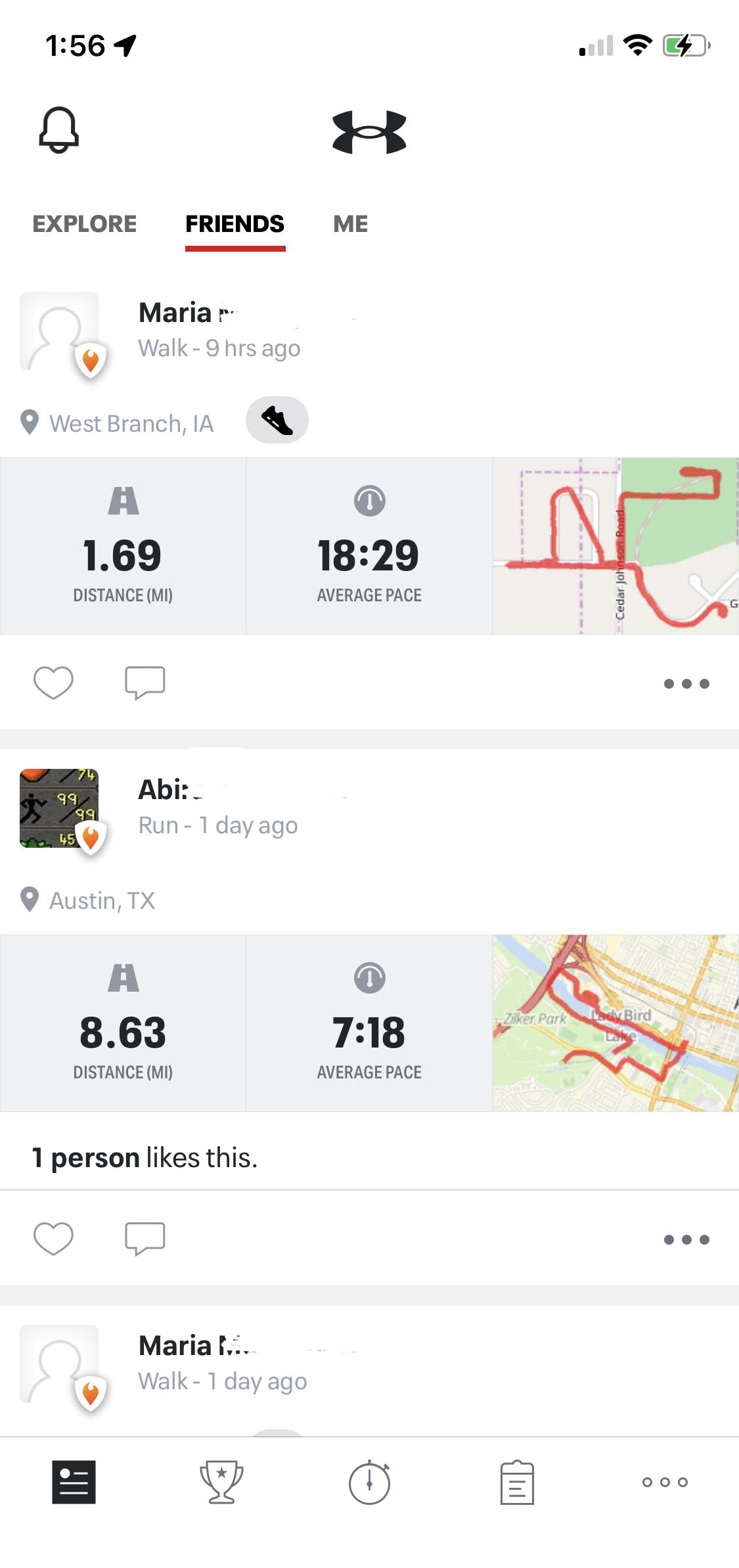See who likes the Austin run
This screenshot has width=739, height=1568.
pyautogui.click(x=145, y=1157)
